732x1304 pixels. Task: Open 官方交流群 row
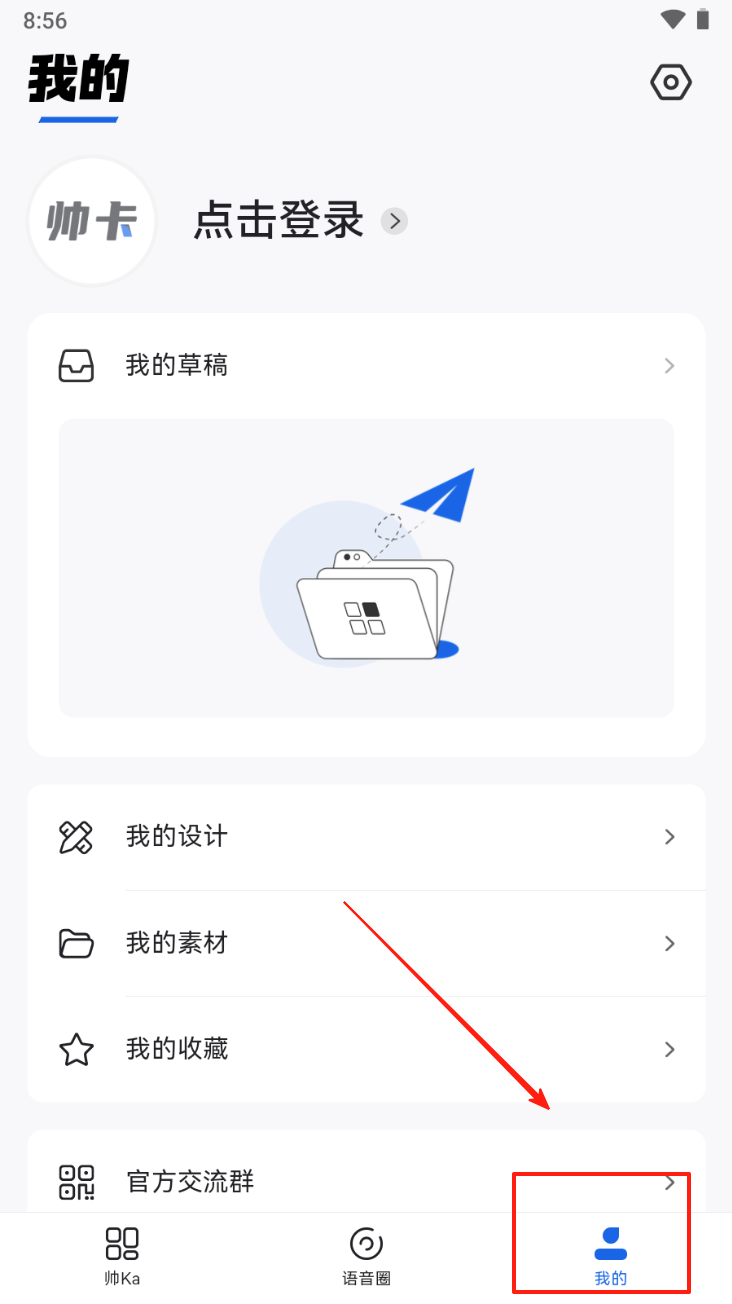366,1180
